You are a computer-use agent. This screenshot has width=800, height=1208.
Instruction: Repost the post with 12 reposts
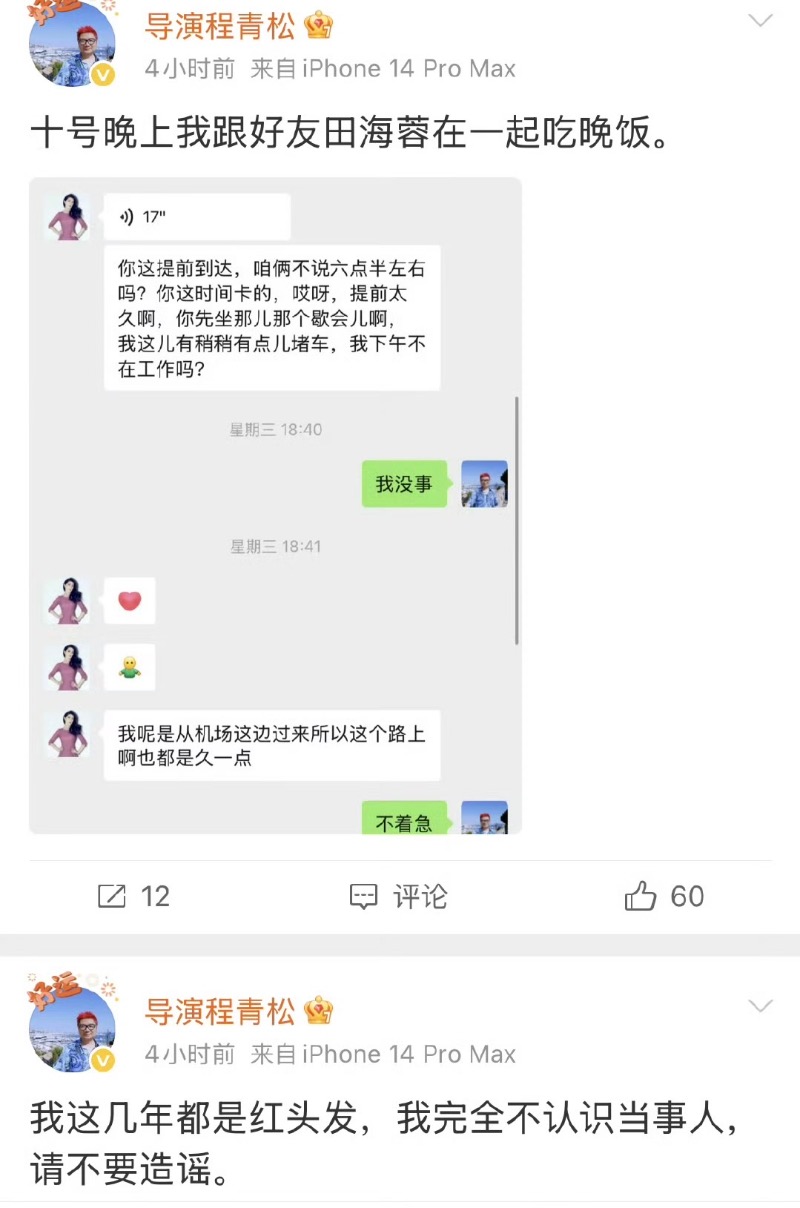134,896
